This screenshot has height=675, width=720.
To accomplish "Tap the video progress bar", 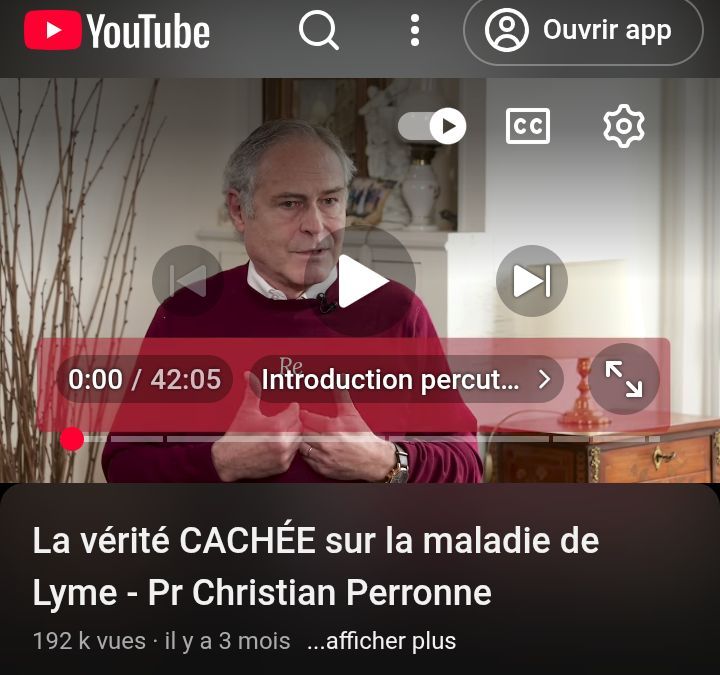I will point(360,438).
